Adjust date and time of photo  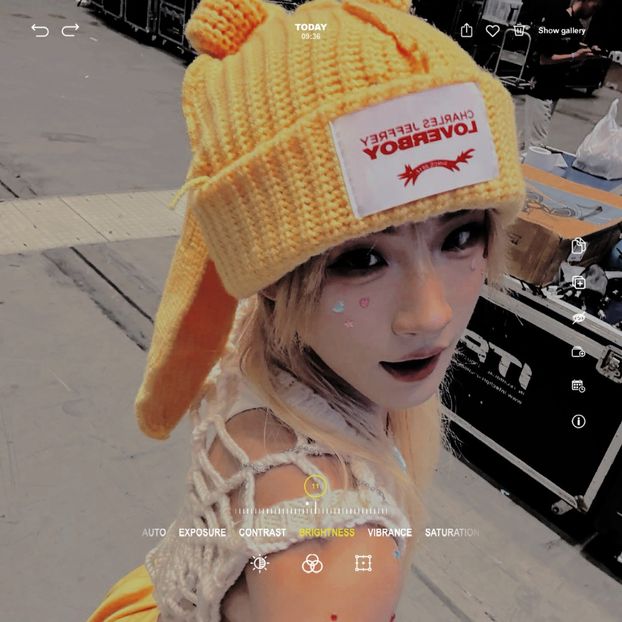[x=578, y=386]
